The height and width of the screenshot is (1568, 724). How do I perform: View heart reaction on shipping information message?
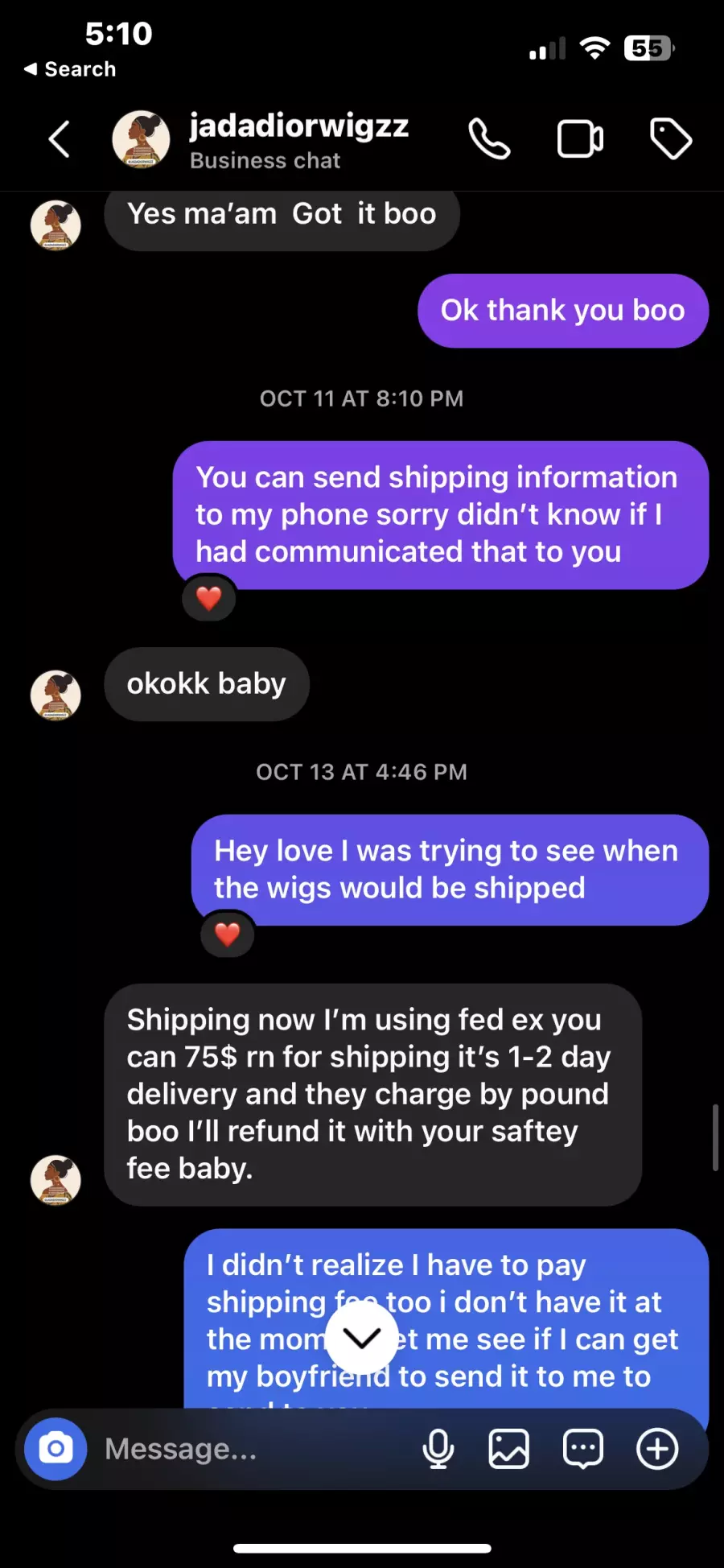[x=209, y=598]
